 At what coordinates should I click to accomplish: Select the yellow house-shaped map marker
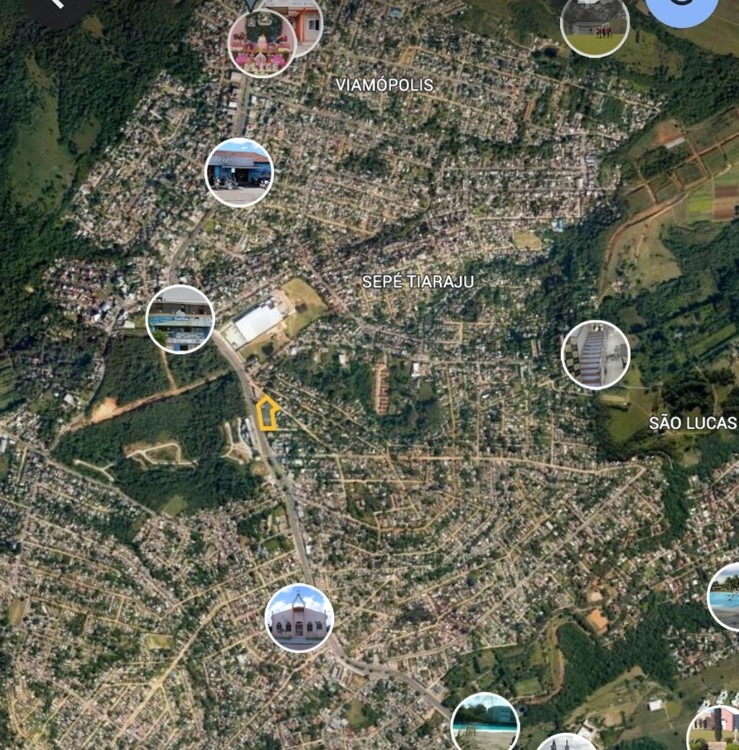click(x=267, y=413)
